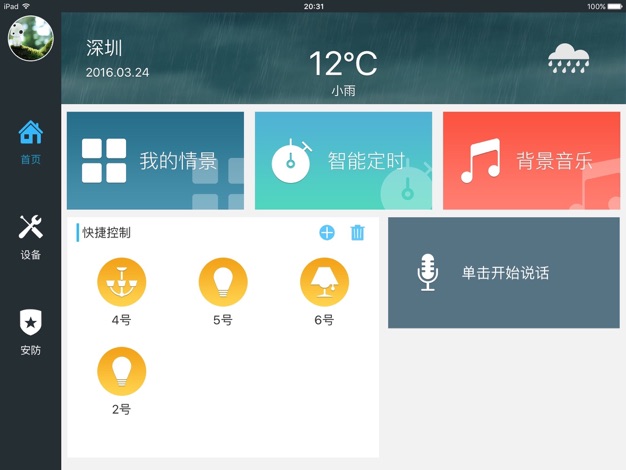Switch to the 安防 security tab
Viewport: 626px width, 470px height.
[x=30, y=332]
